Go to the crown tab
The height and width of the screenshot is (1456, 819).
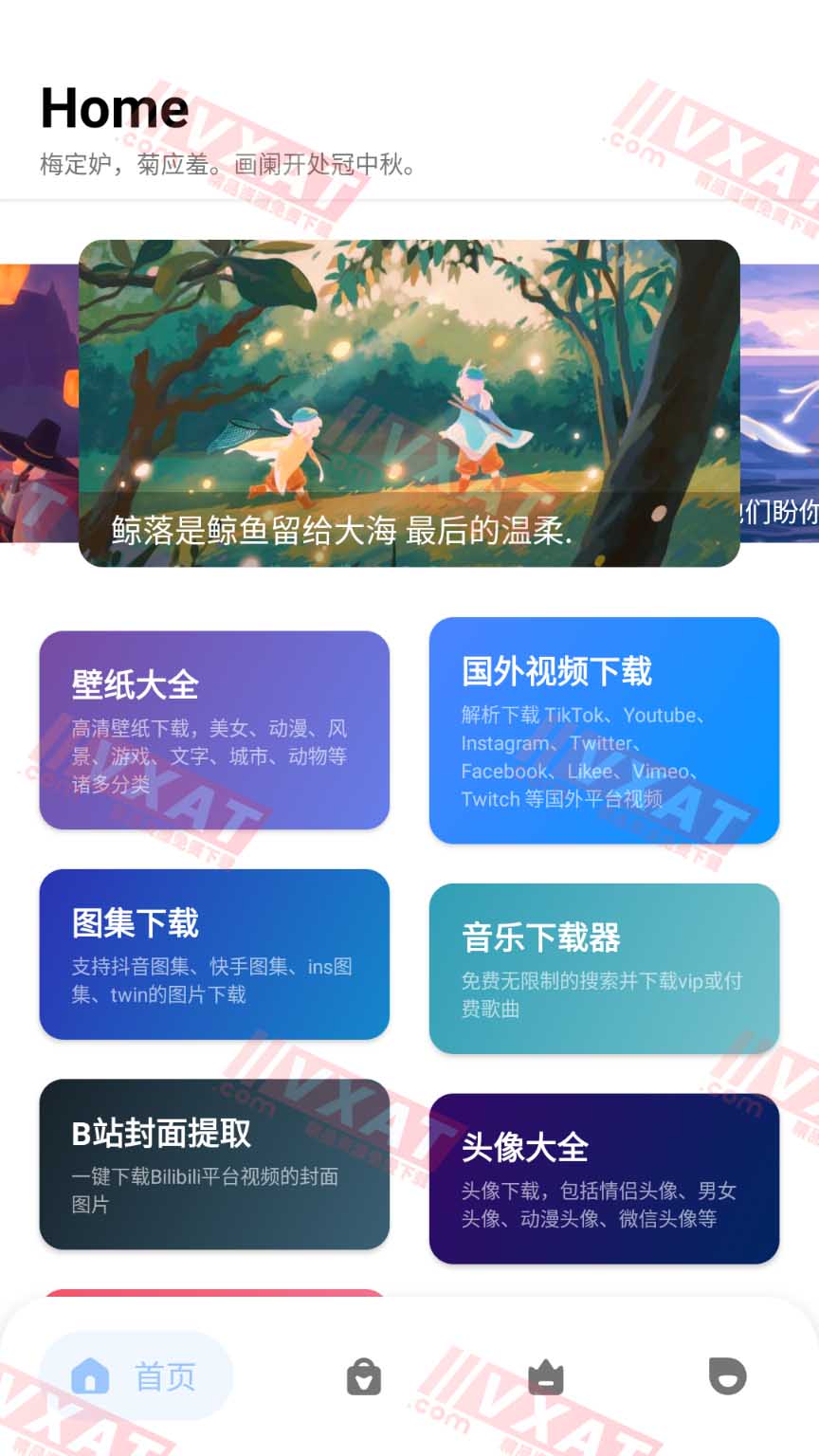[x=546, y=1376]
